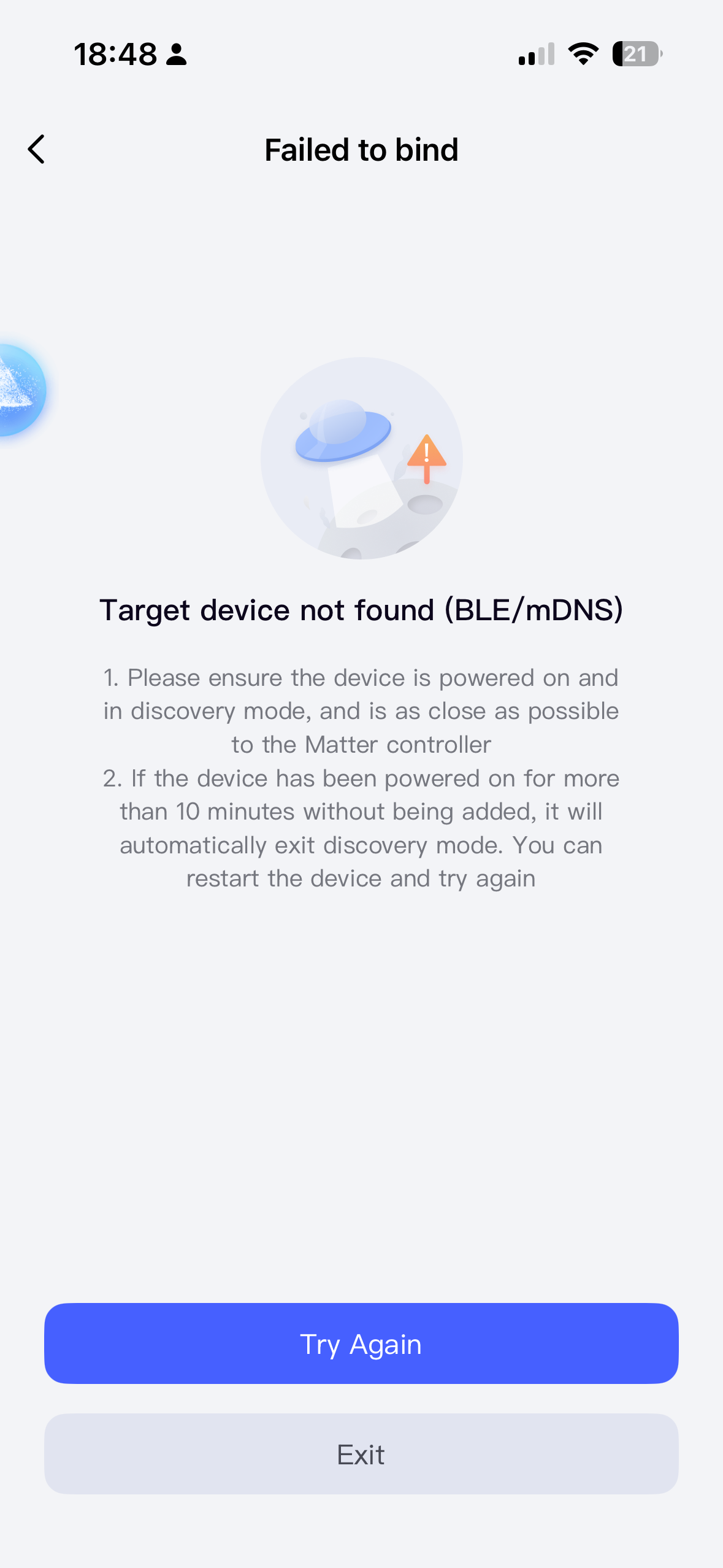Open the floating blue assistant bubble
Screen dimensions: 723x1568
[20, 390]
